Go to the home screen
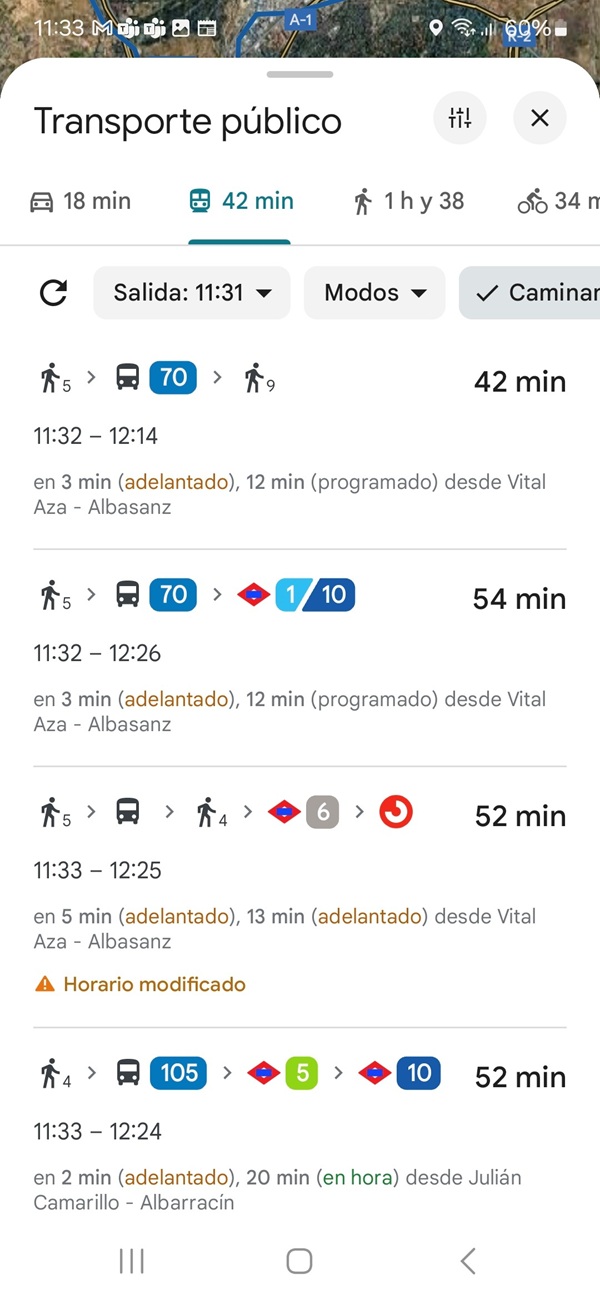Image resolution: width=600 pixels, height=1300 pixels. 299,1261
